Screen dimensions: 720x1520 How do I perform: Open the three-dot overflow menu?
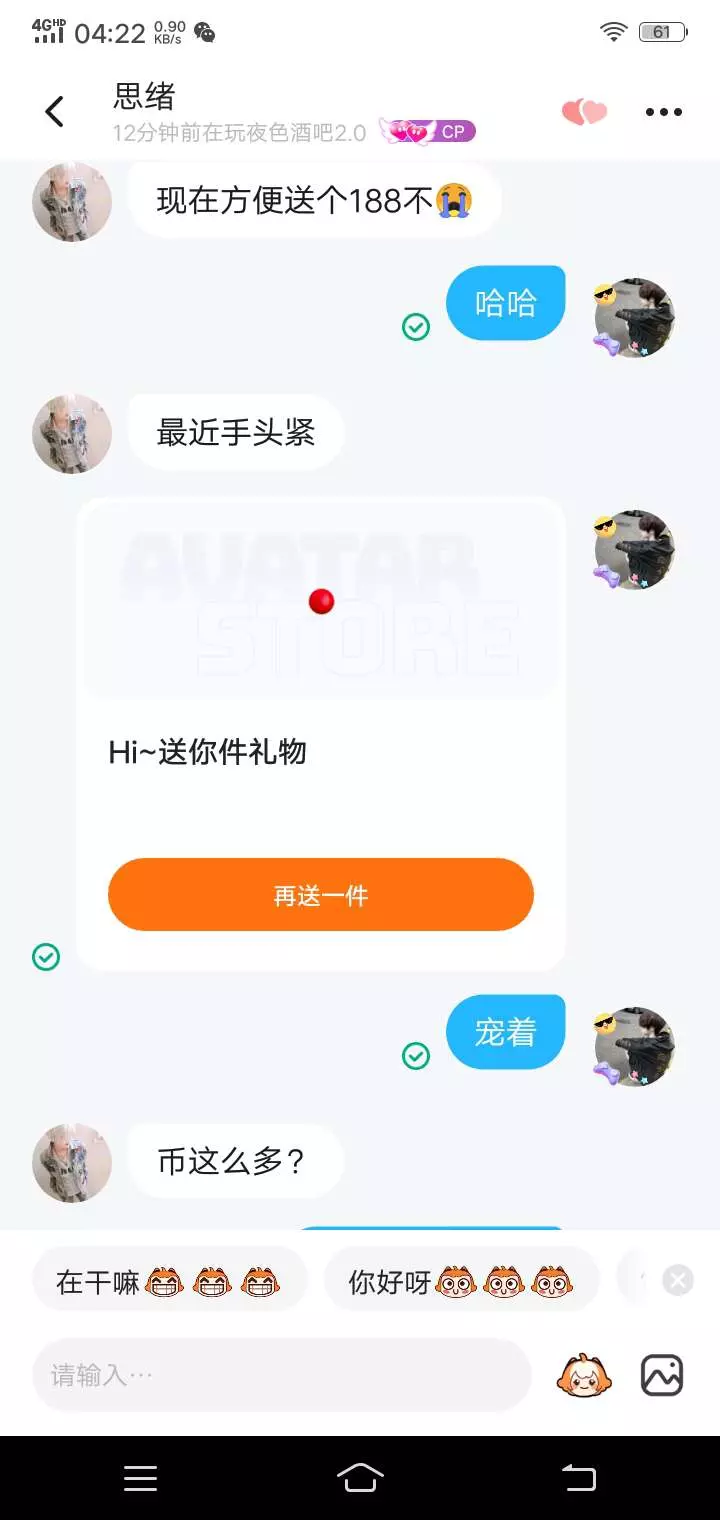tap(663, 112)
